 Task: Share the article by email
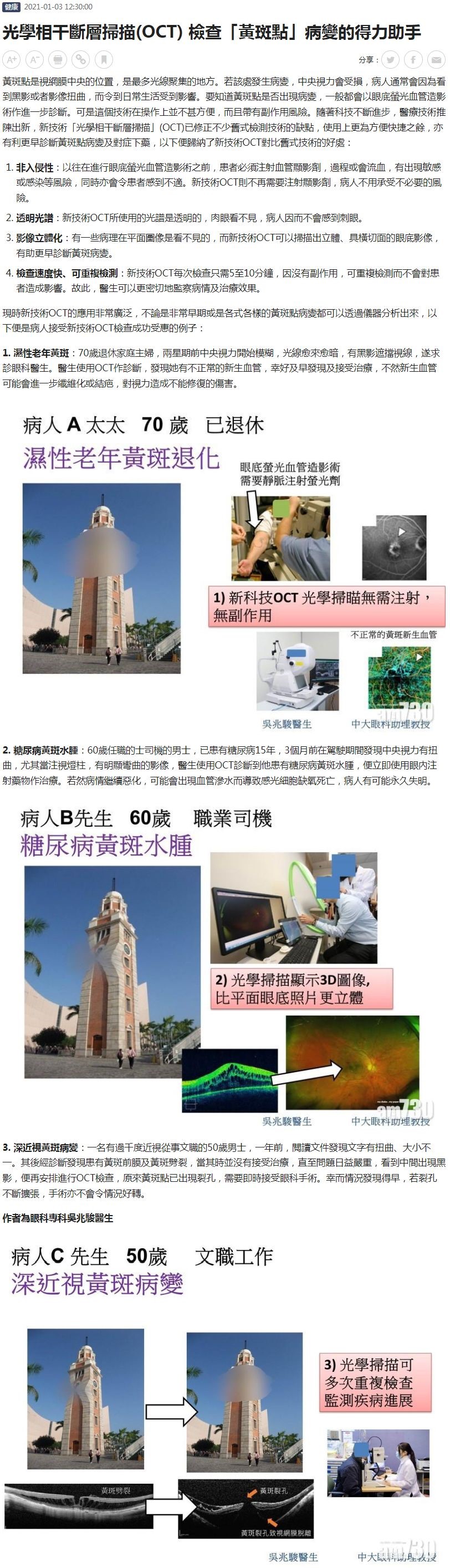pyautogui.click(x=436, y=60)
